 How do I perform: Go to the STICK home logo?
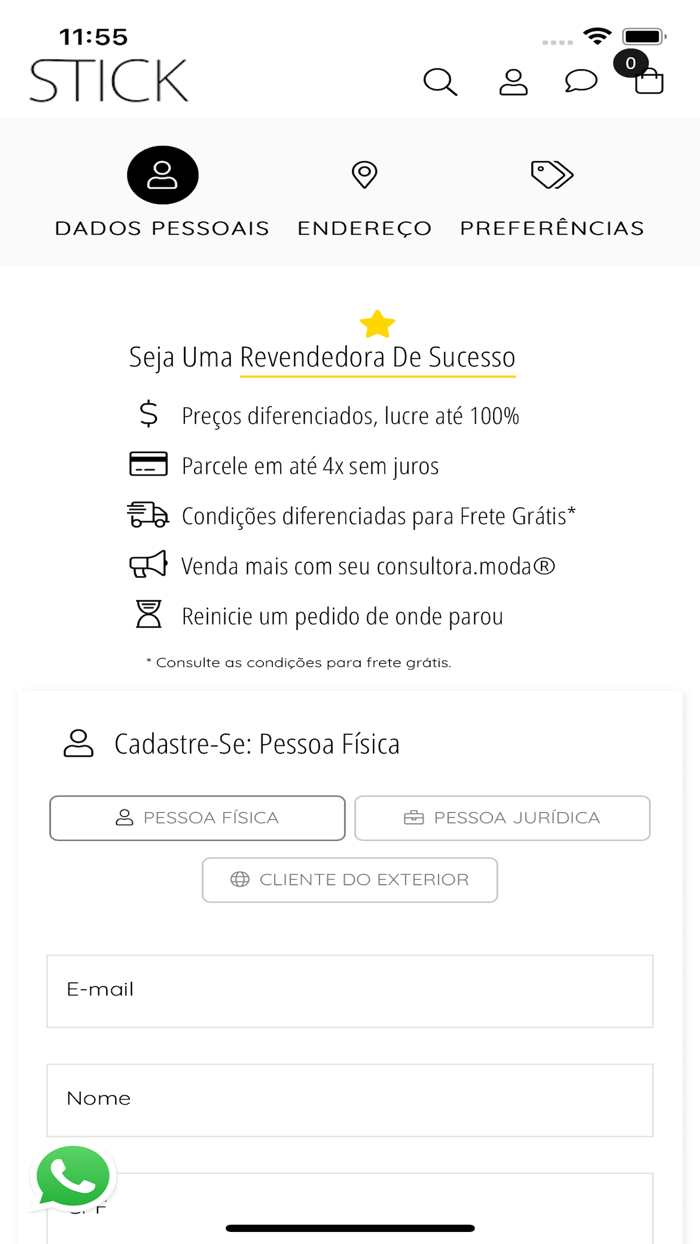point(109,81)
